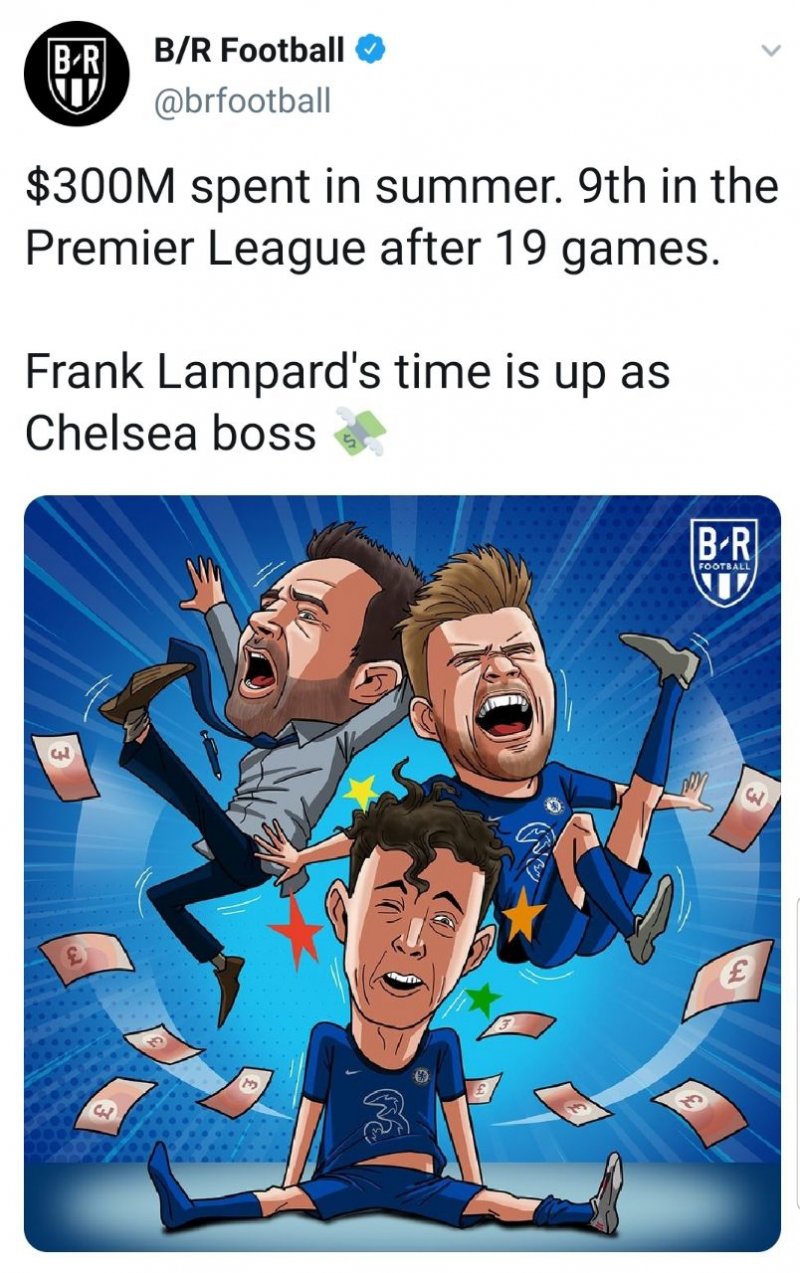Open the @brfootball profile handle
800x1273 pixels.
pos(240,100)
